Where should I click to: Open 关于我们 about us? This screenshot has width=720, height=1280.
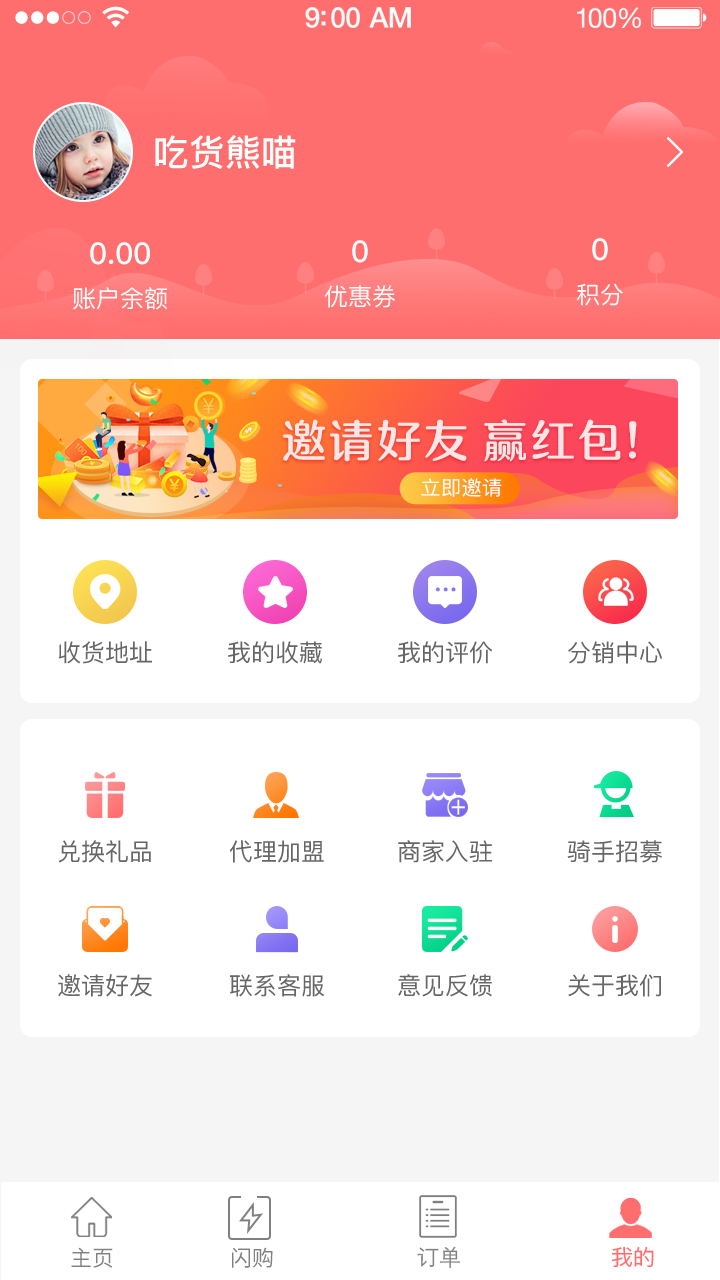click(x=615, y=948)
